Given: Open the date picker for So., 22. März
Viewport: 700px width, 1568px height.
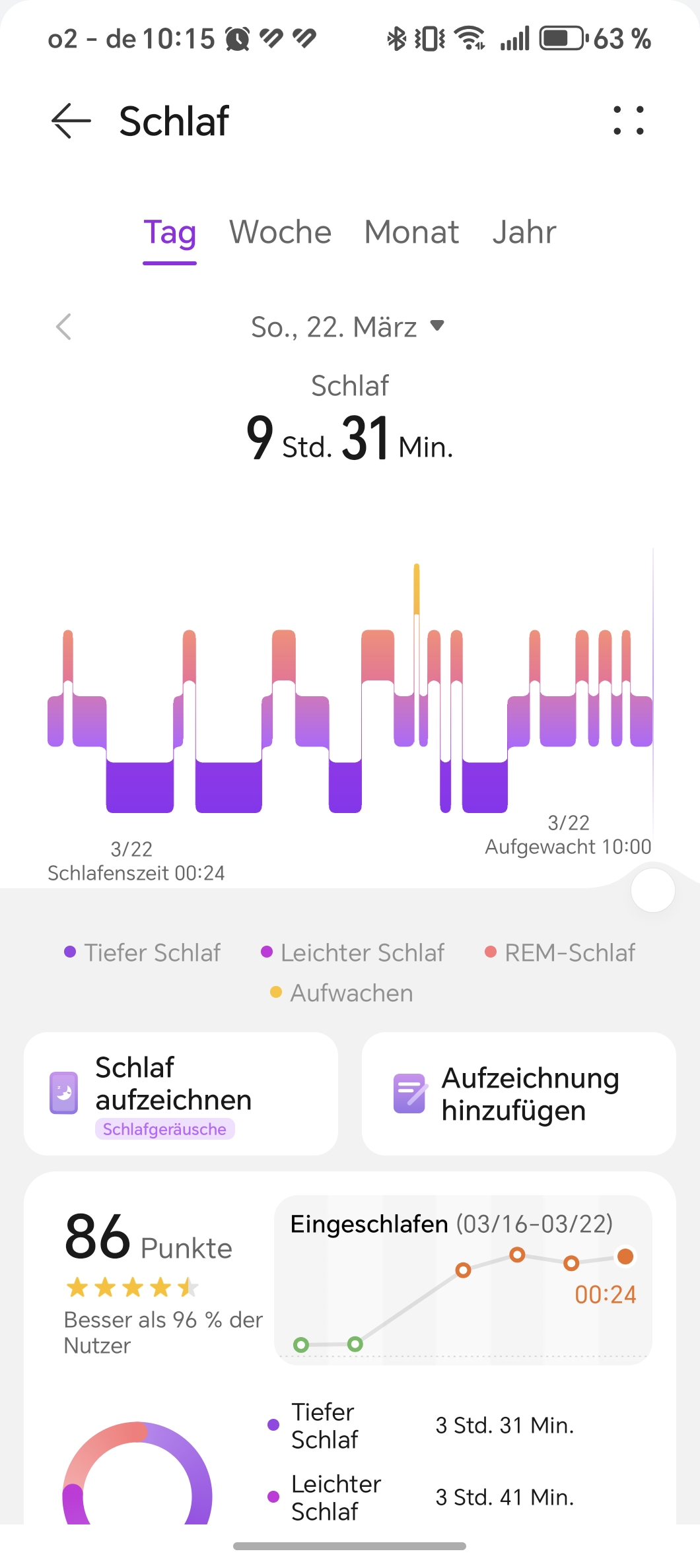Looking at the screenshot, I should click(348, 327).
